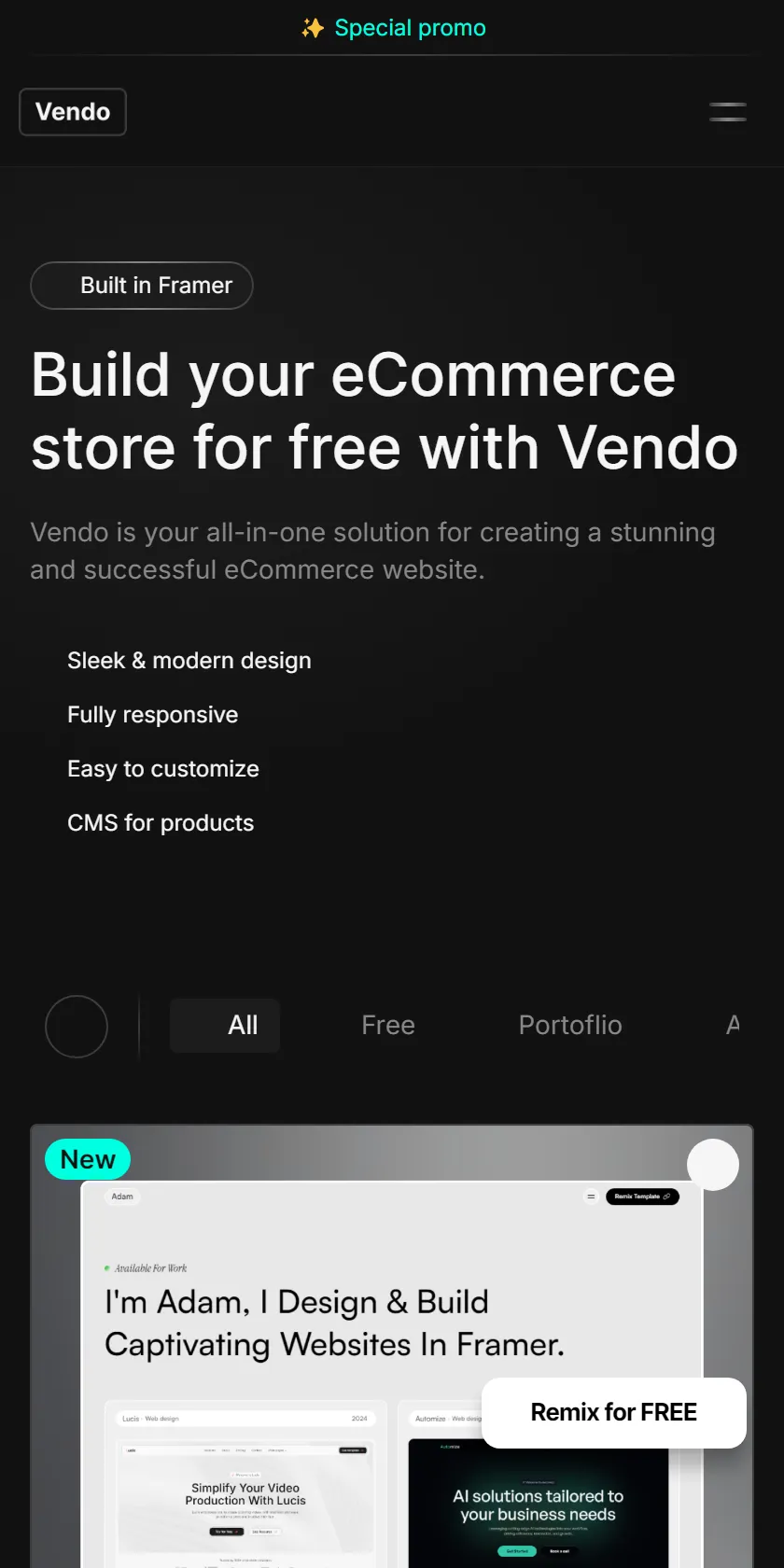Tap the round button beside filter tabs
This screenshot has height=1568, width=784.
pos(77,1027)
